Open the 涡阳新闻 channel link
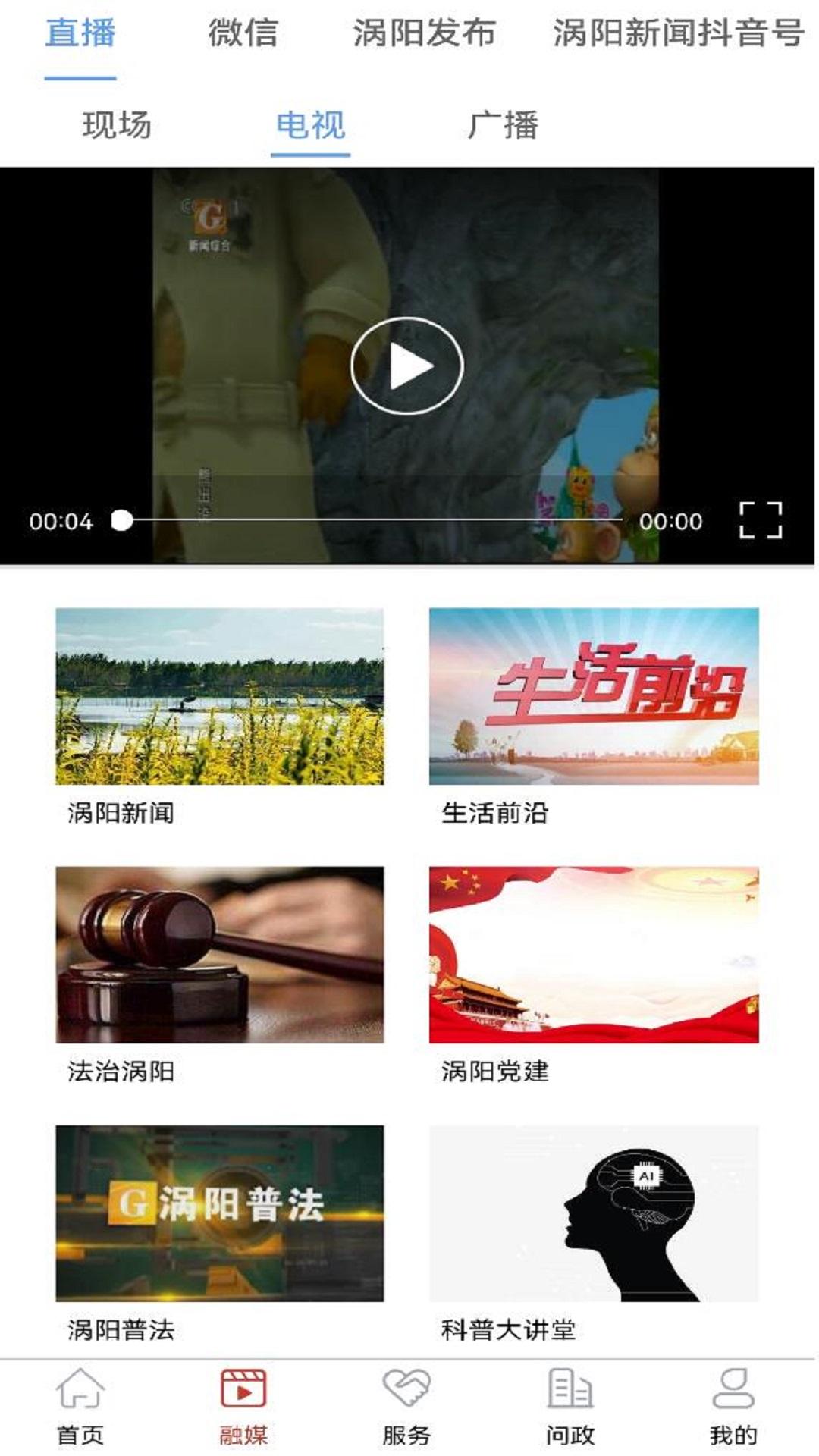The image size is (819, 1456). click(221, 713)
